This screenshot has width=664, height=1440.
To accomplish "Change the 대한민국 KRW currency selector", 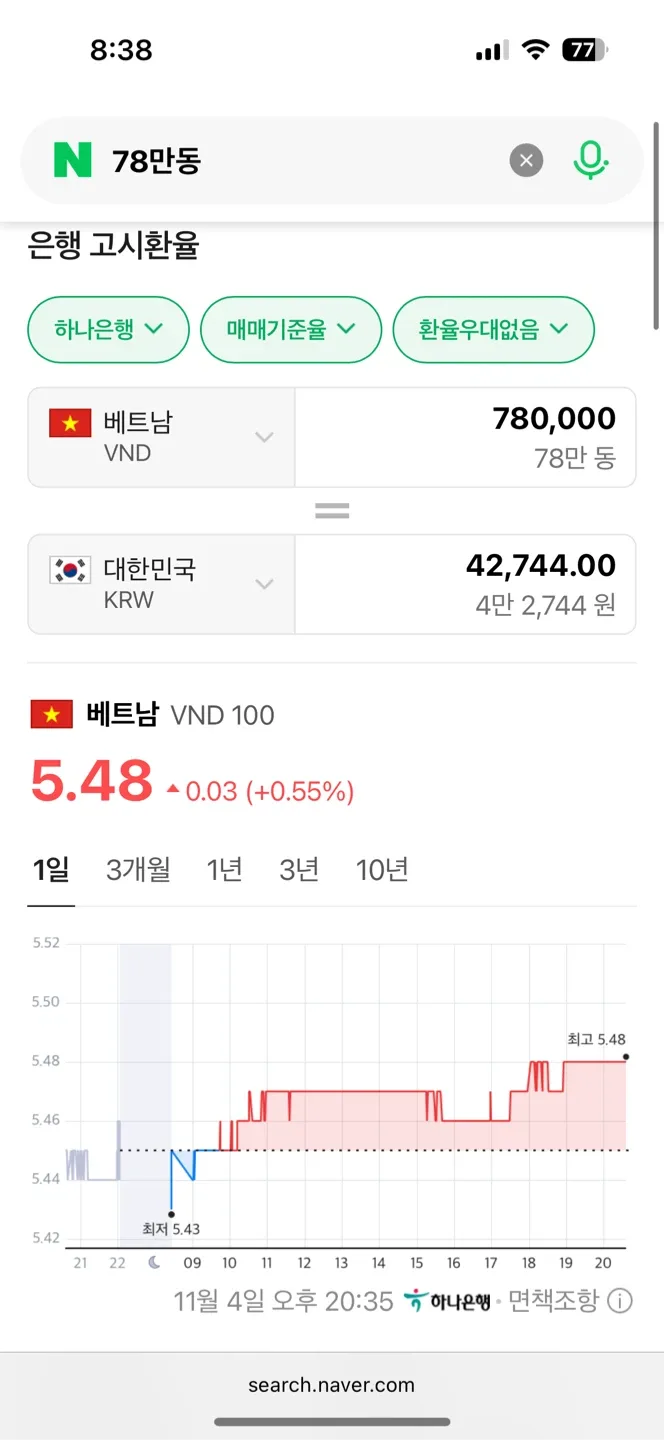I will (x=161, y=584).
